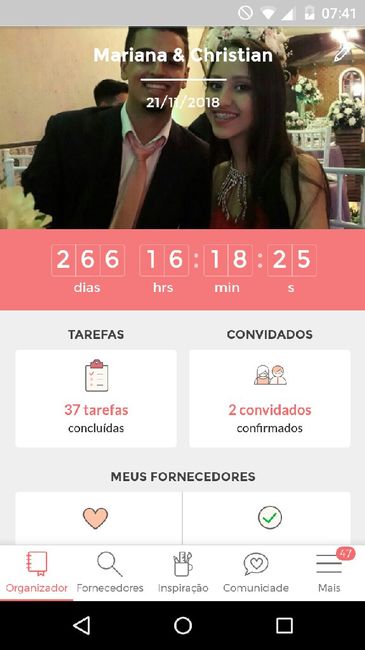Open the Inspiração tab
The height and width of the screenshot is (650, 365).
point(183,573)
